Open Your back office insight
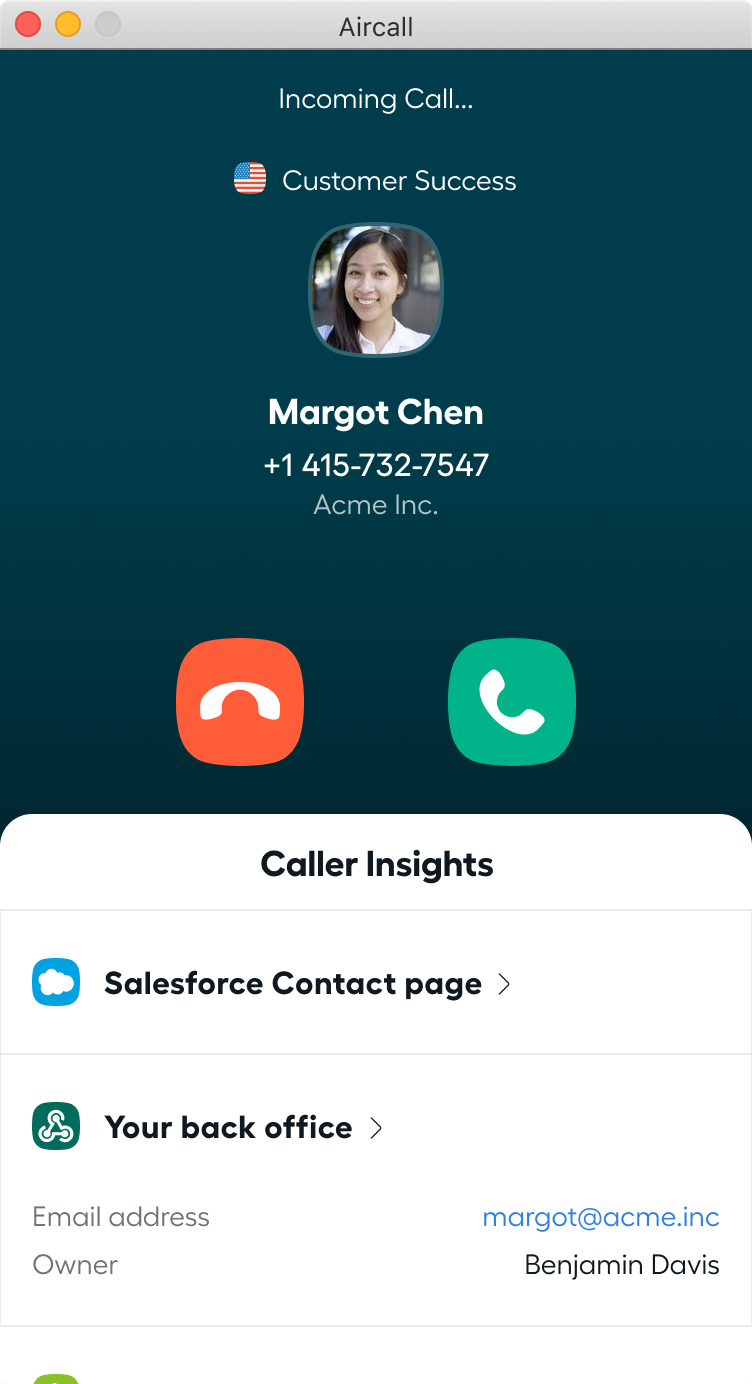 coord(228,1128)
